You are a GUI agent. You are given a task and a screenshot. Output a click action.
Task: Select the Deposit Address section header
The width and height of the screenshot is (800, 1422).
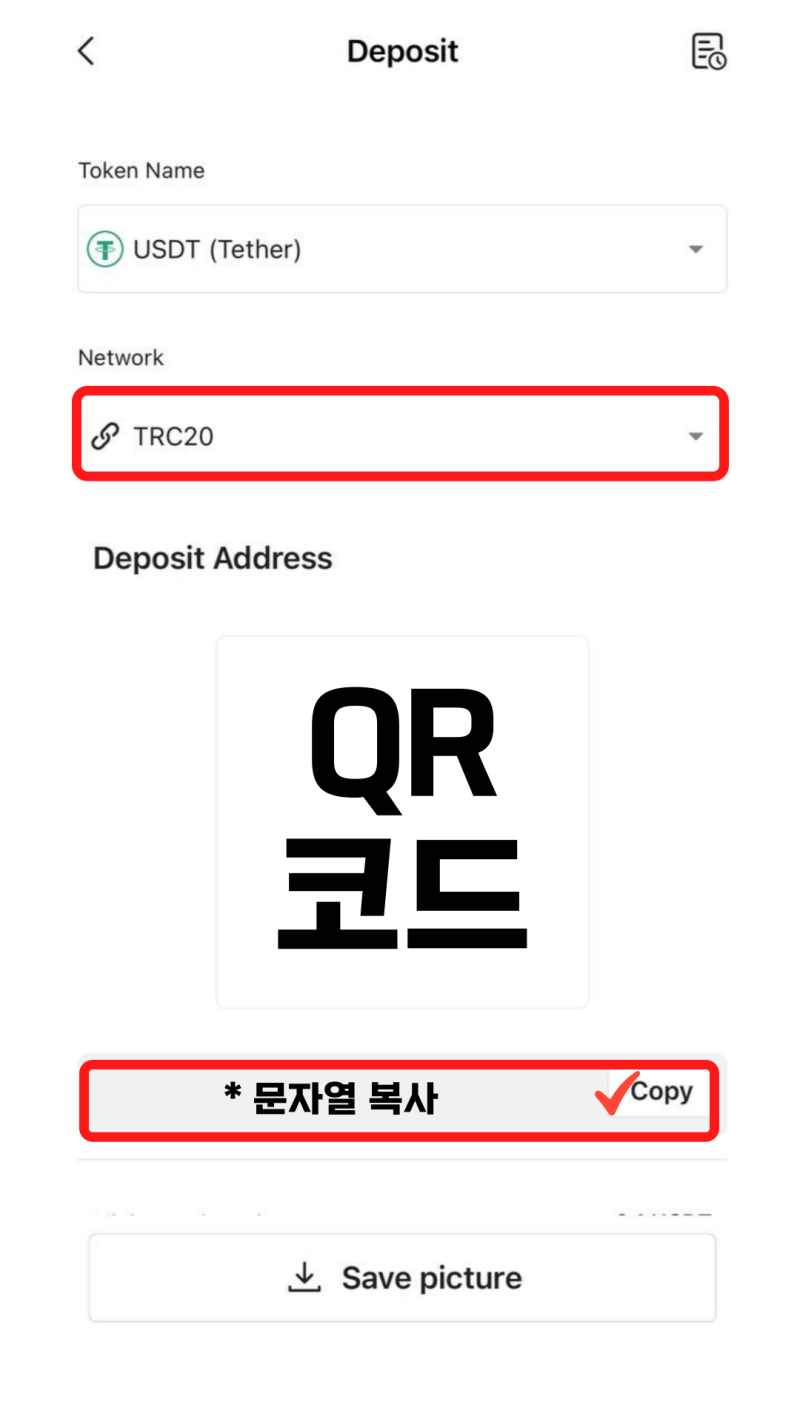tap(212, 558)
